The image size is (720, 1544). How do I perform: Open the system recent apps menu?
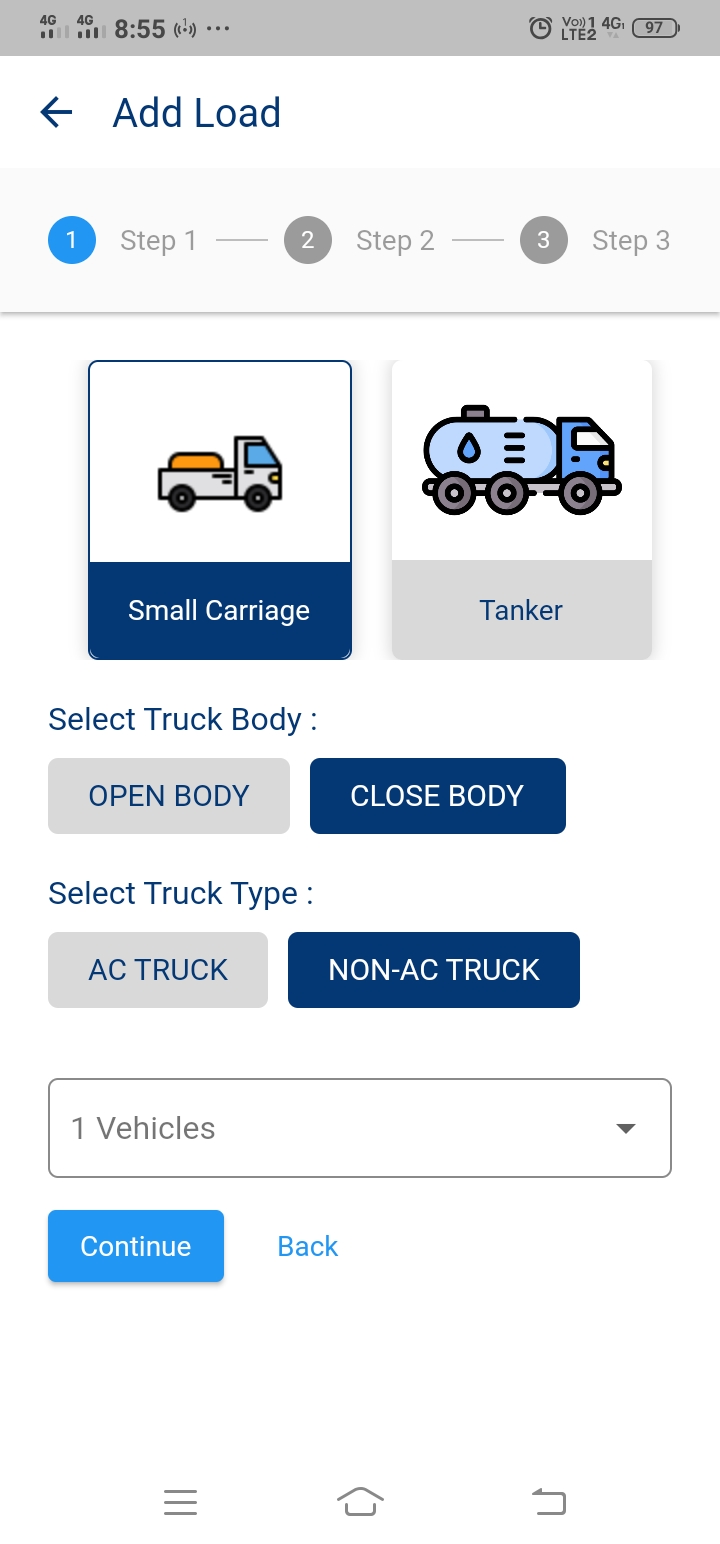181,1502
